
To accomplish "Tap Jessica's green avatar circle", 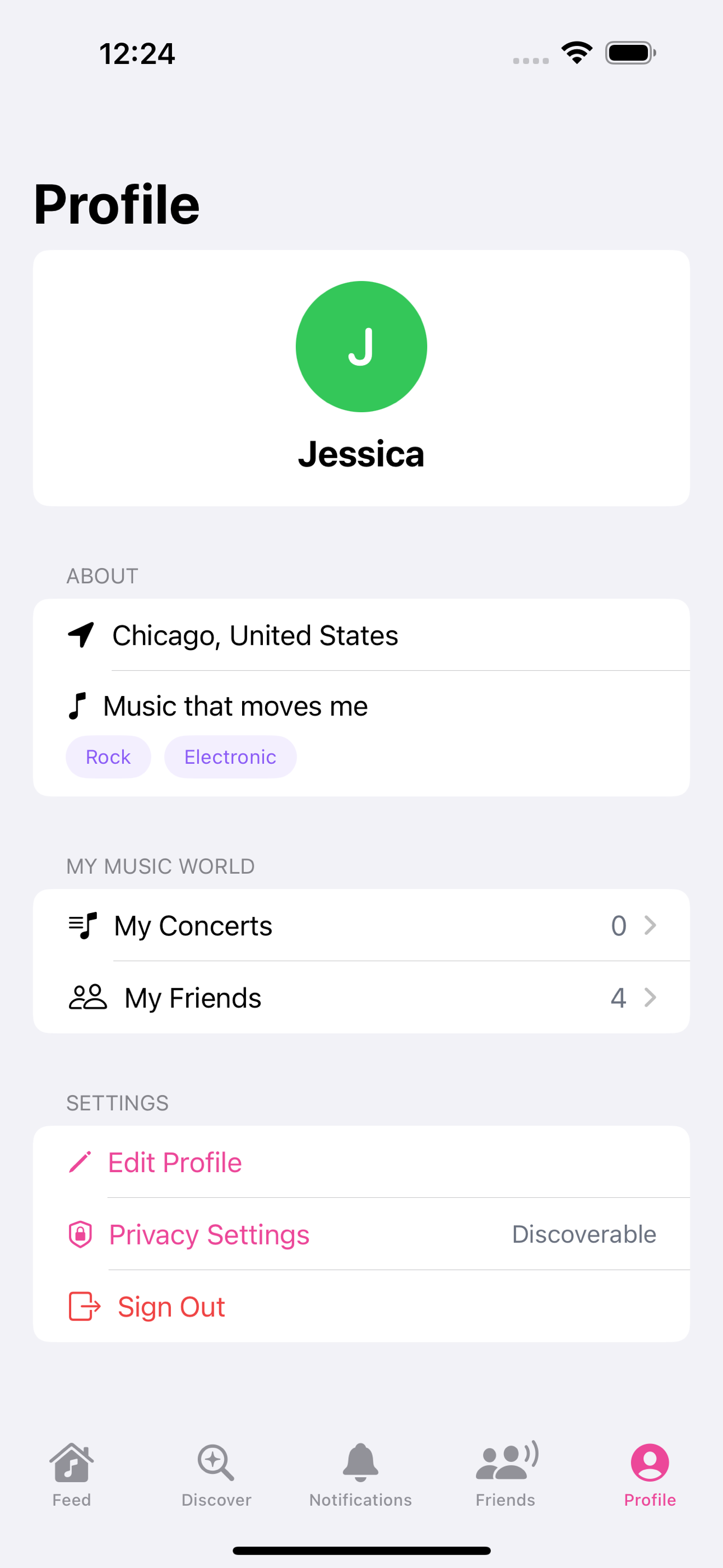I will click(x=361, y=346).
